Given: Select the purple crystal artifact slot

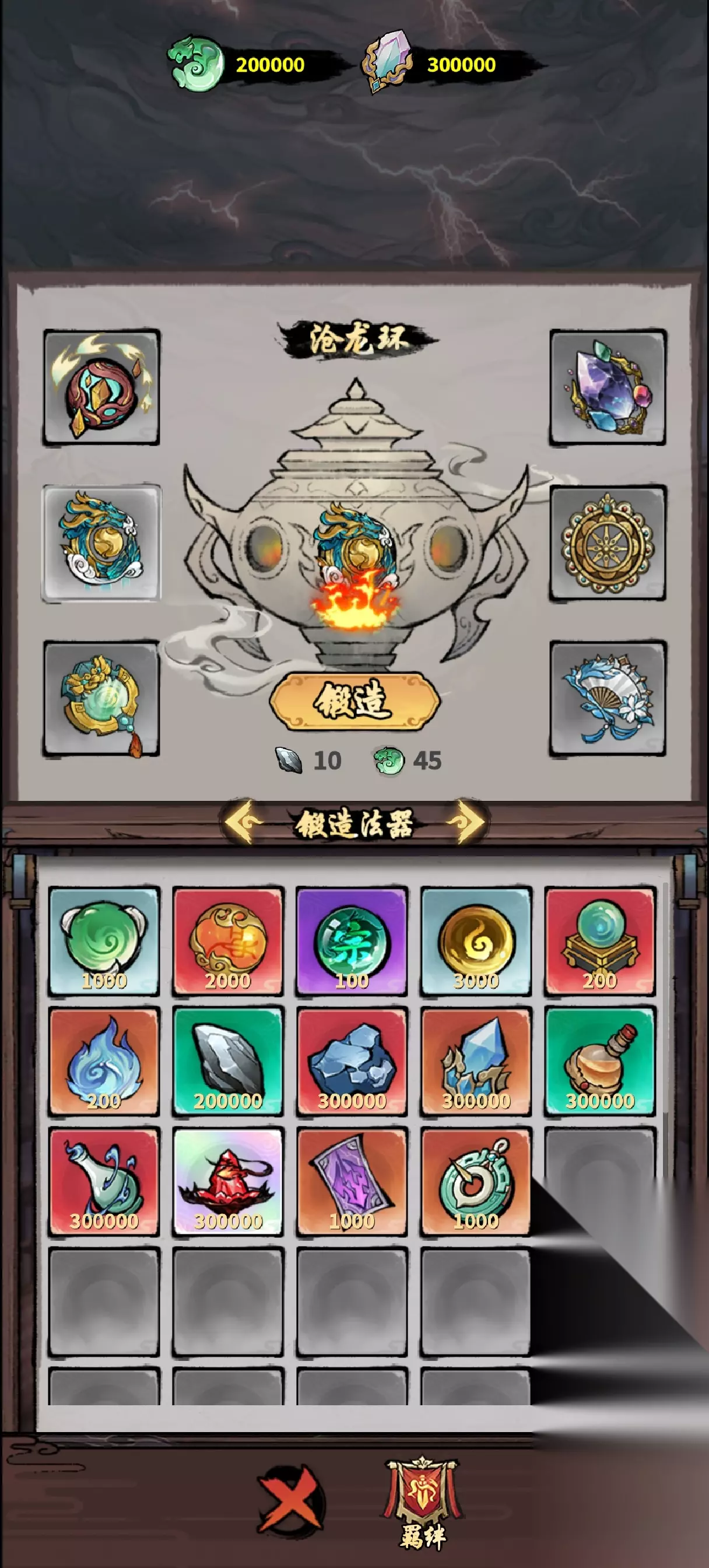Looking at the screenshot, I should 608,388.
